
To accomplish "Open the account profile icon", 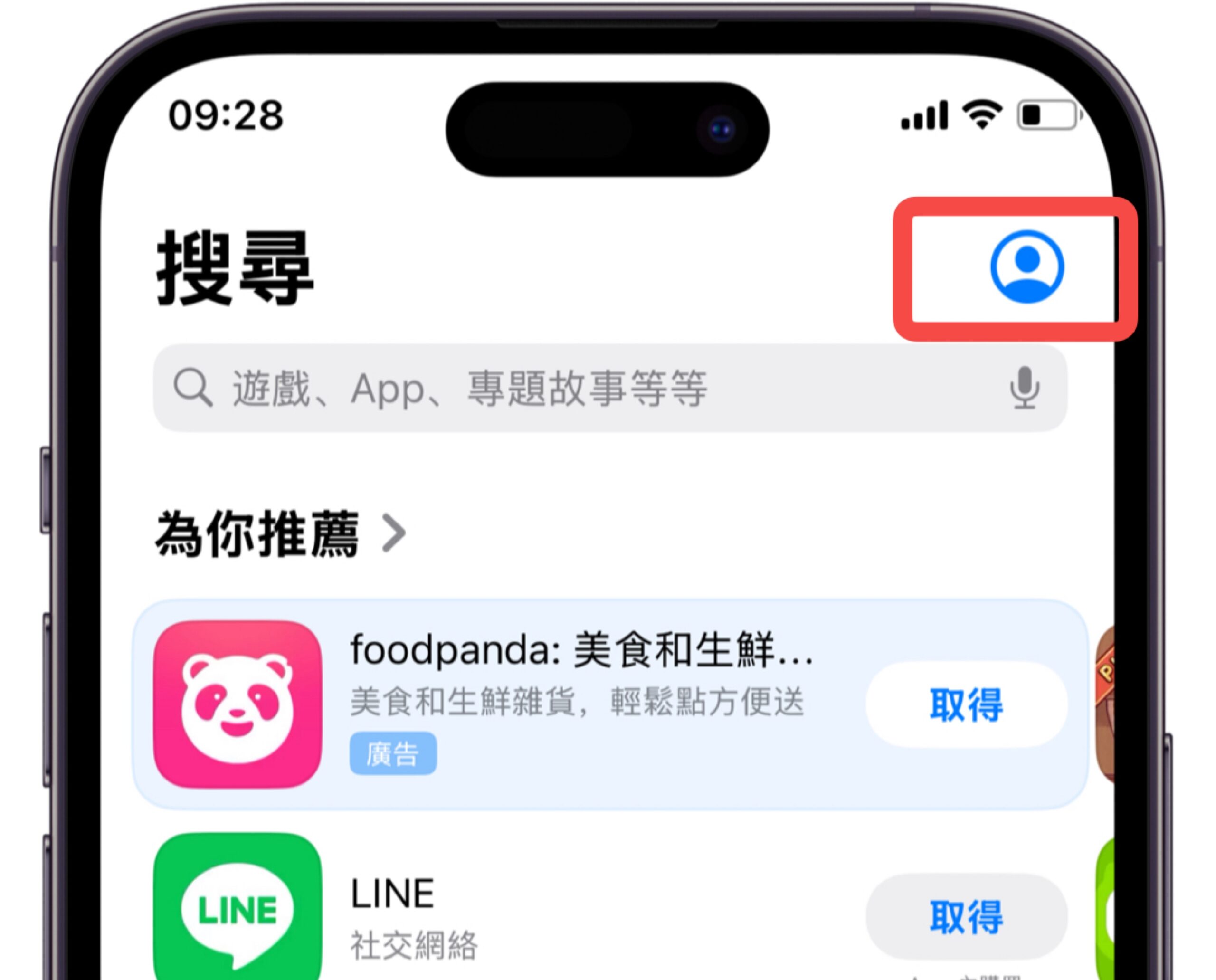I will pyautogui.click(x=1026, y=266).
